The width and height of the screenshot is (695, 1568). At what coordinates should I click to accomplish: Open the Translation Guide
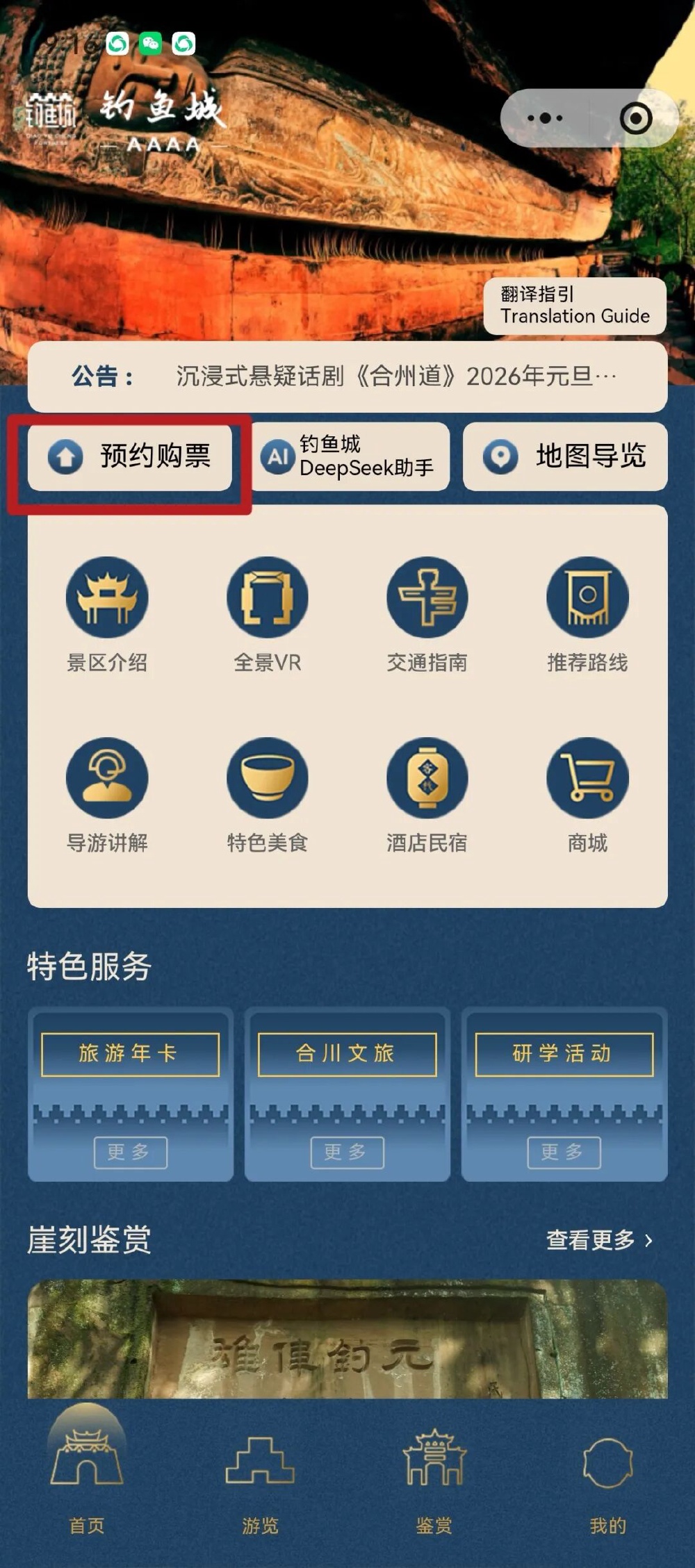click(575, 306)
